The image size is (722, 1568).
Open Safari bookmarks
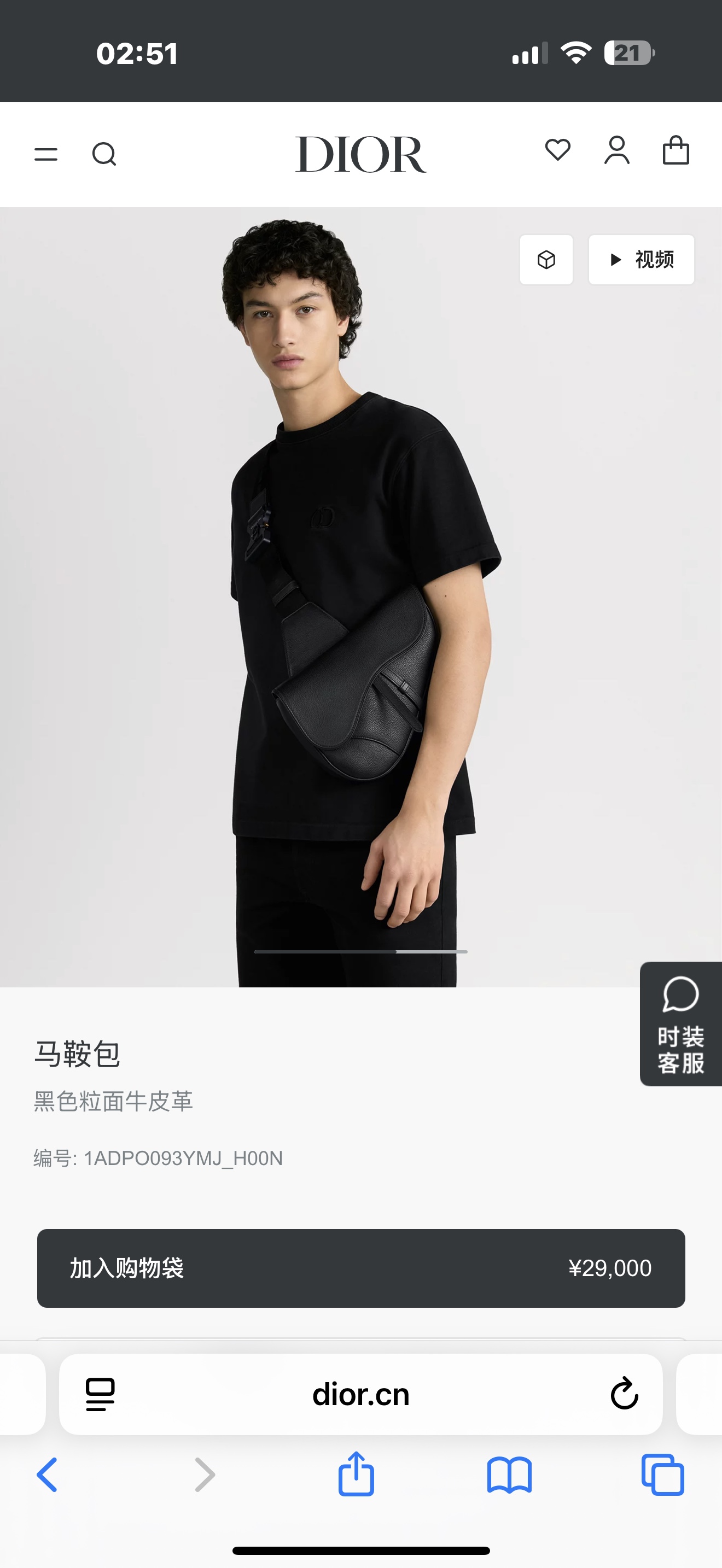coord(510,1475)
